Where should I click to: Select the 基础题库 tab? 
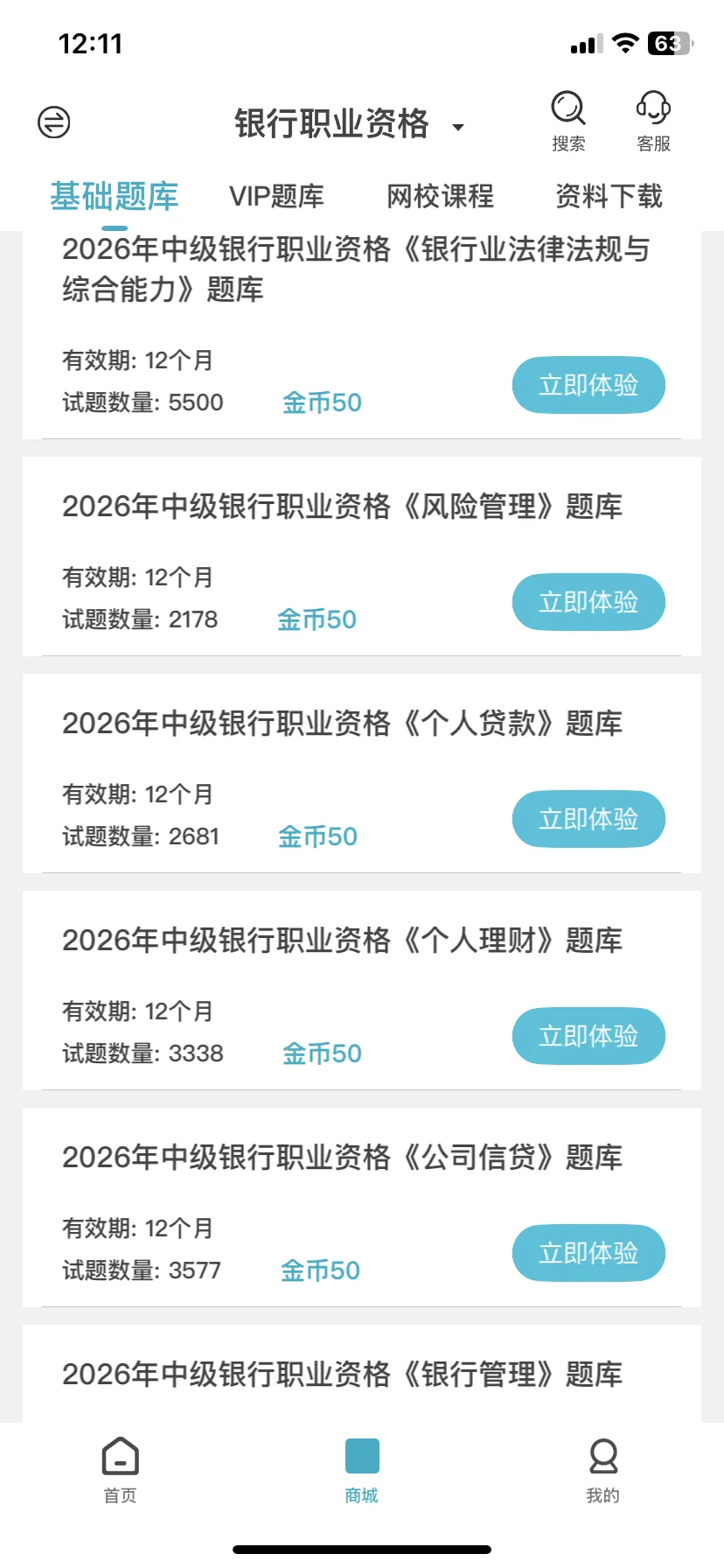click(x=115, y=196)
